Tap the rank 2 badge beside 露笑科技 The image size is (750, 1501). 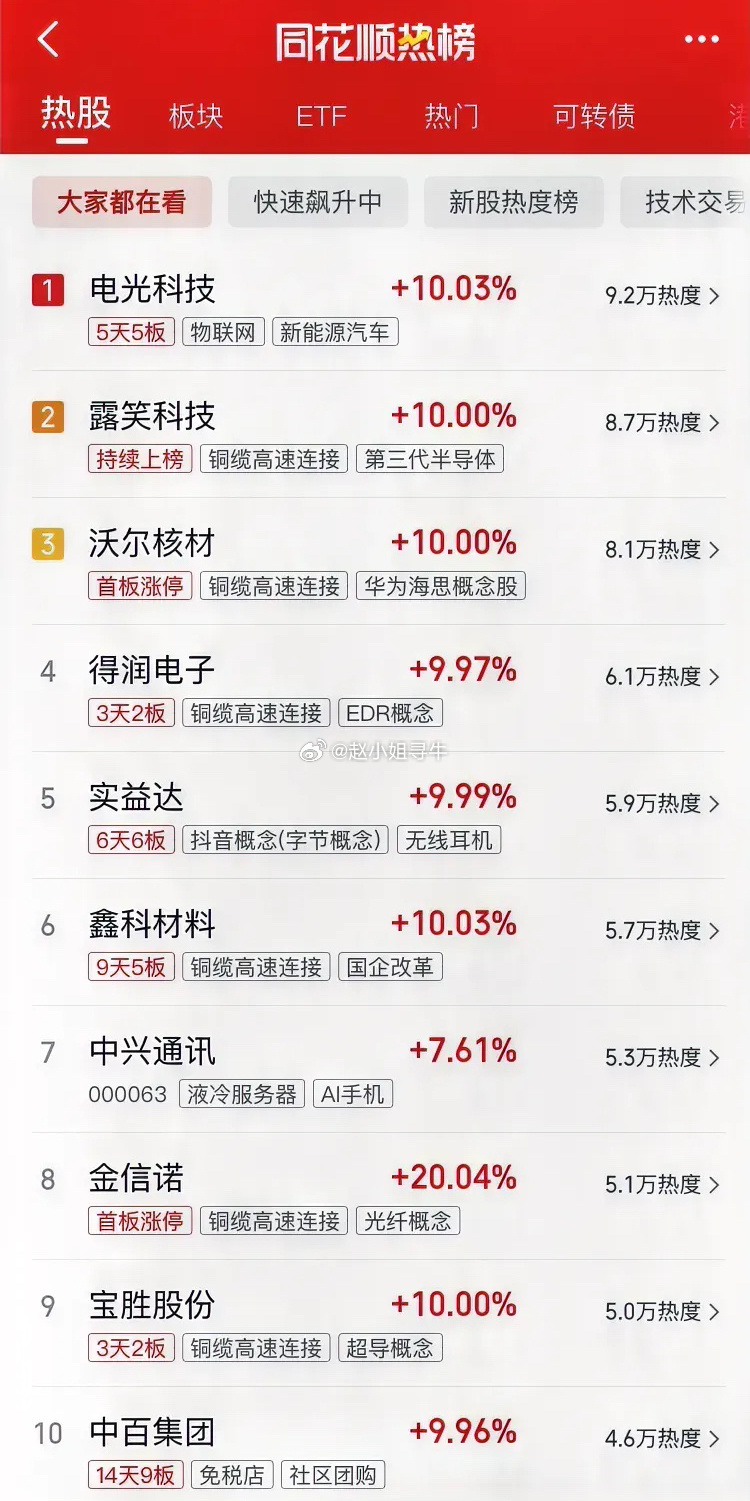point(47,417)
